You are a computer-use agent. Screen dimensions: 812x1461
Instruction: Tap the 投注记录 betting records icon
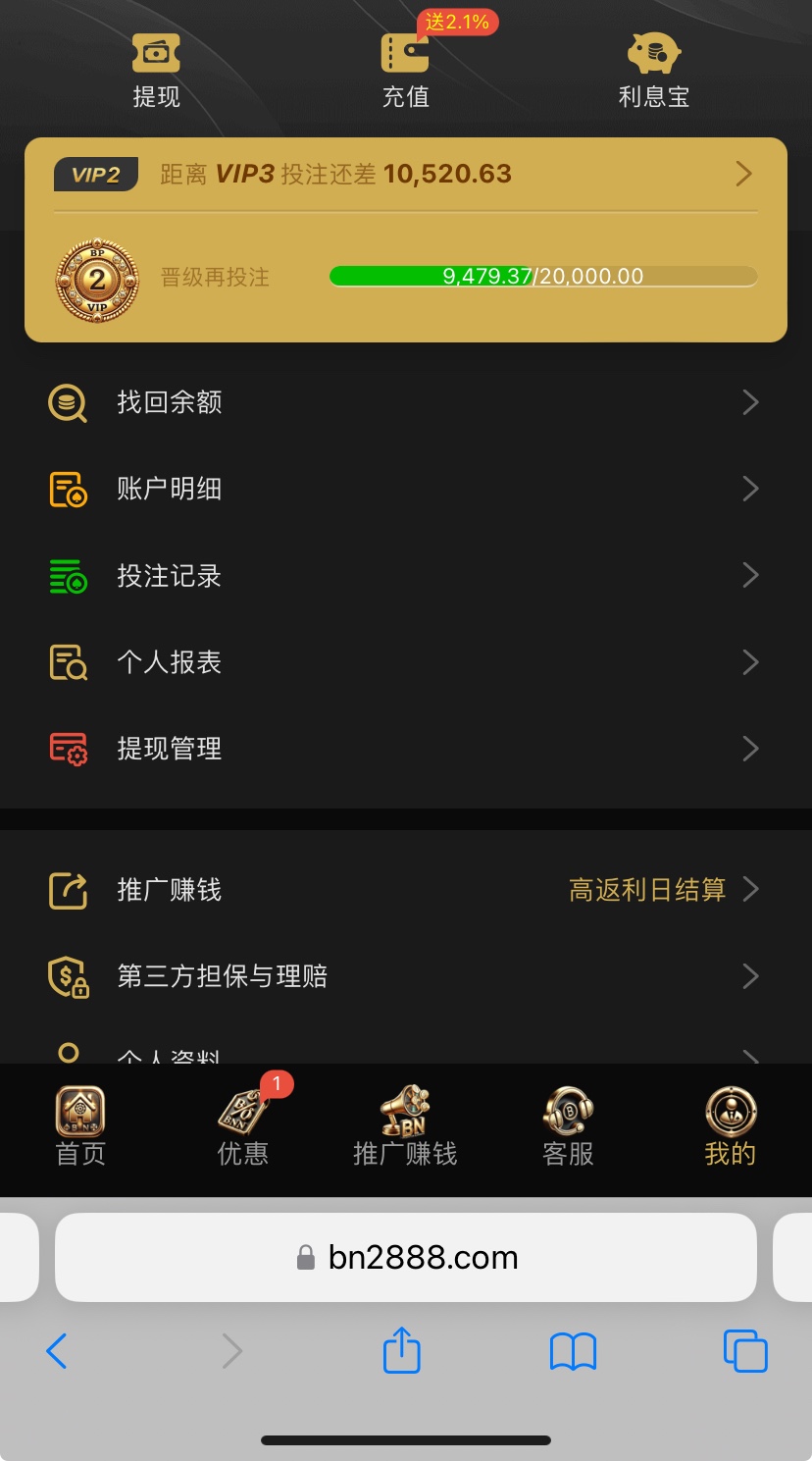click(x=66, y=575)
